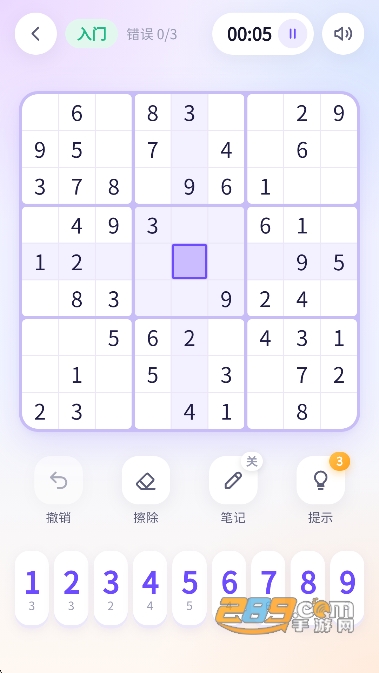
Task: Enter number 9 from the keypad
Action: (x=347, y=588)
